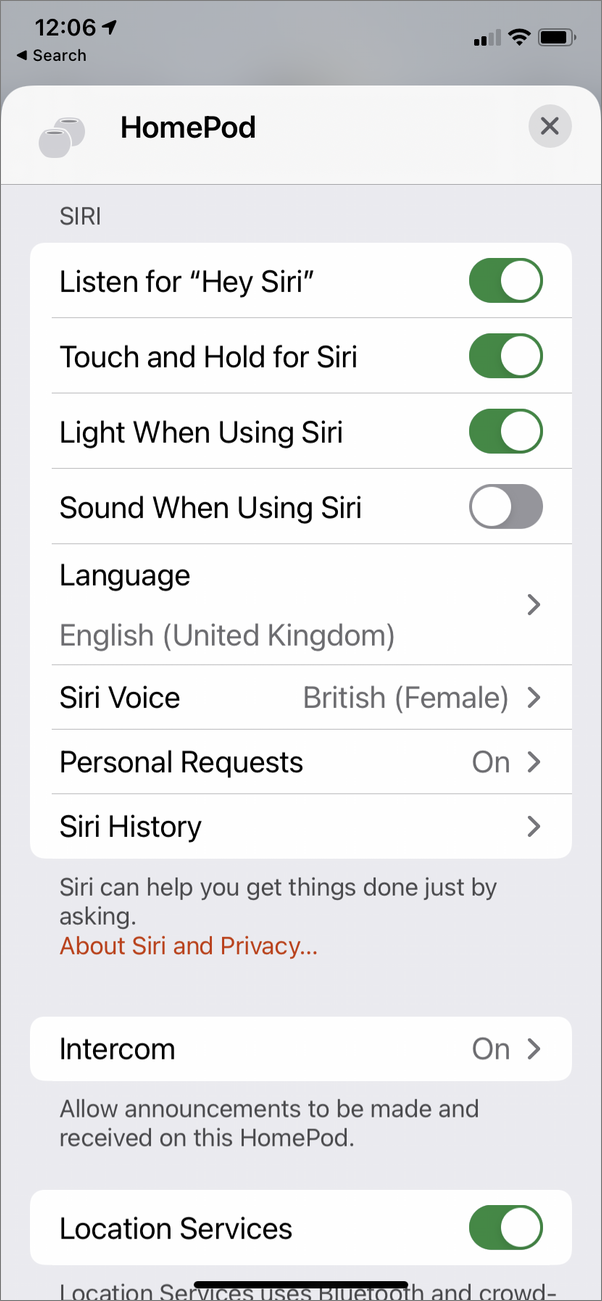Open the Language setting row

tap(300, 604)
